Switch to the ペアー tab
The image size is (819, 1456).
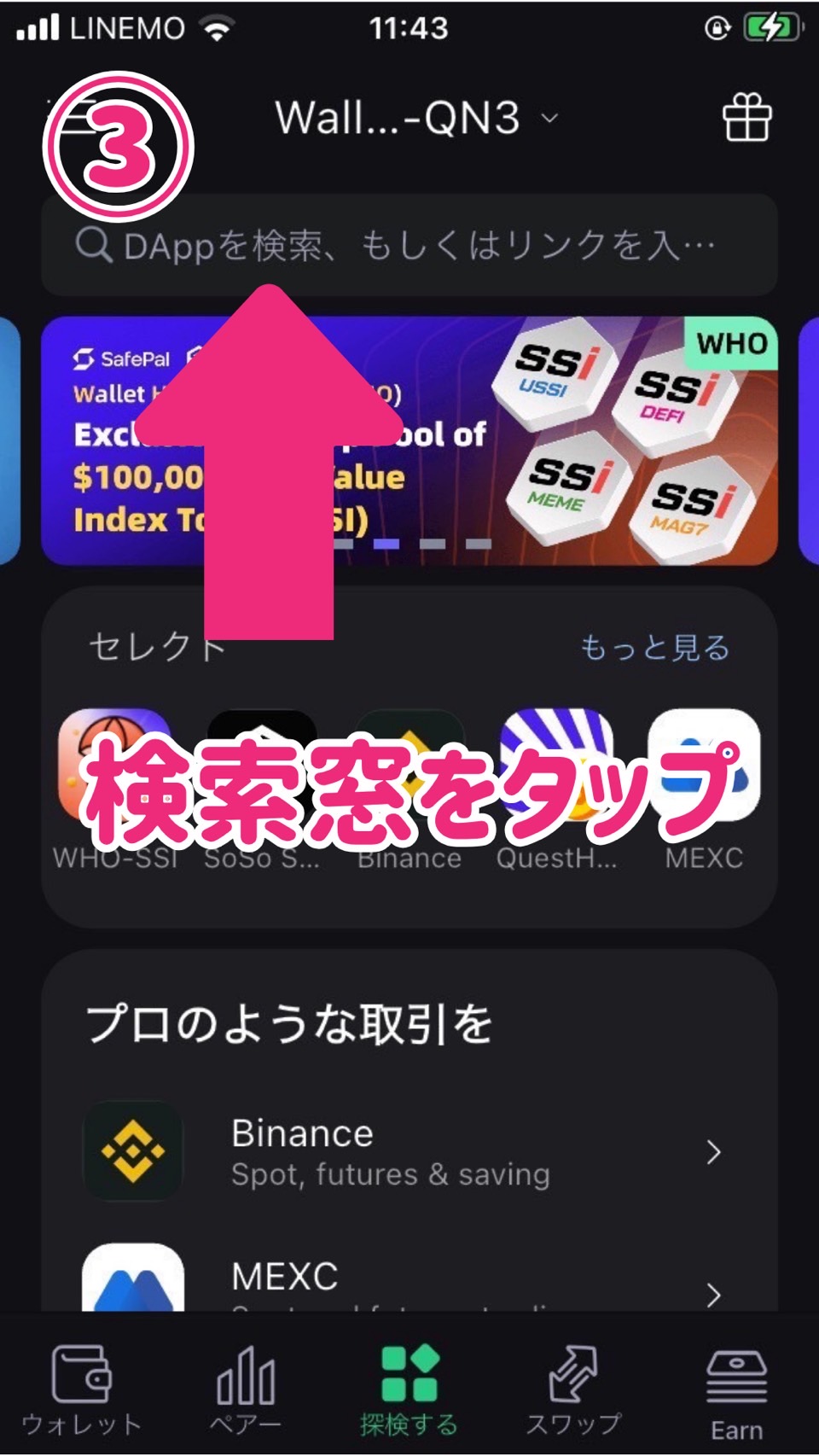pos(246,1389)
